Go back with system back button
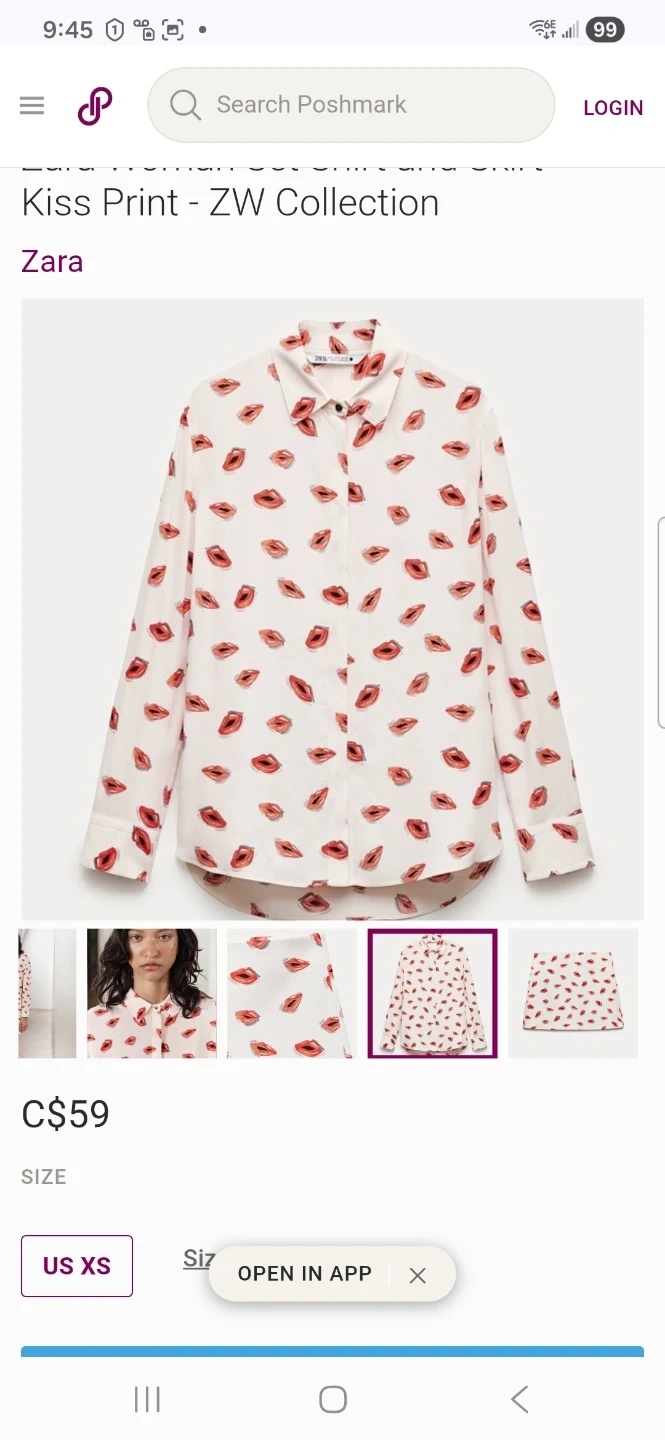Image resolution: width=665 pixels, height=1440 pixels. [519, 1399]
